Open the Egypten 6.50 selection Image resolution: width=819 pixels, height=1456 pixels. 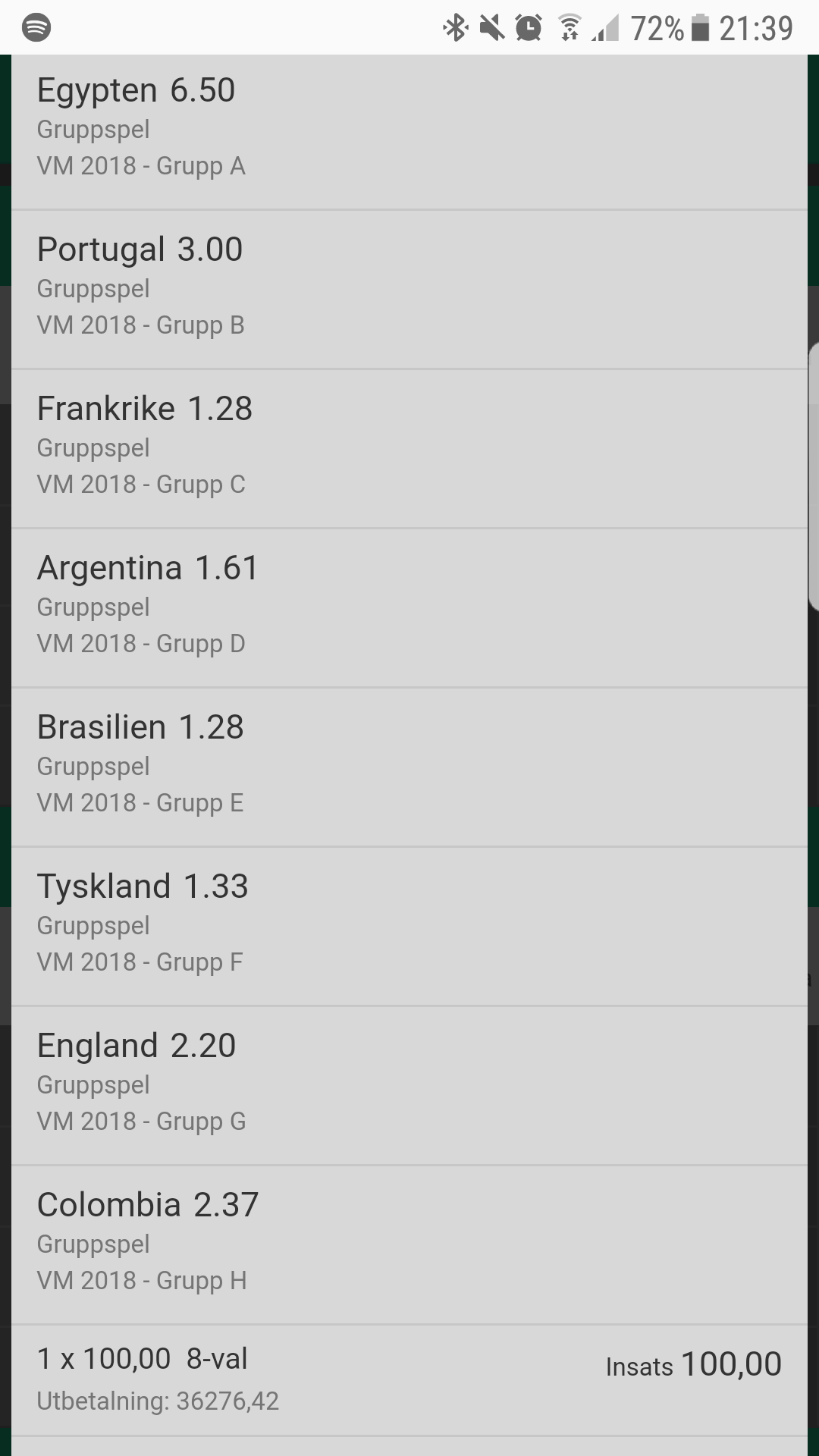(x=409, y=132)
